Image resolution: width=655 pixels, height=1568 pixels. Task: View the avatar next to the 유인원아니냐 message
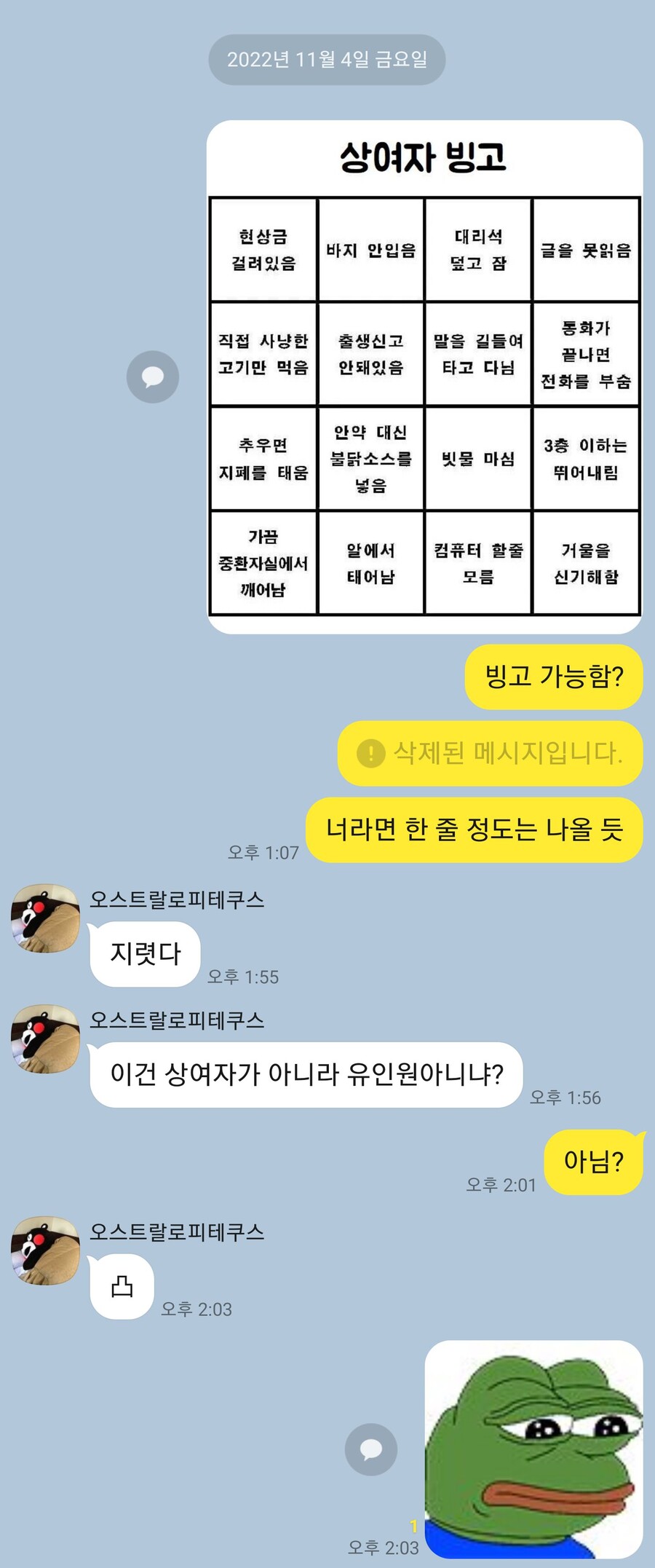[x=45, y=1039]
